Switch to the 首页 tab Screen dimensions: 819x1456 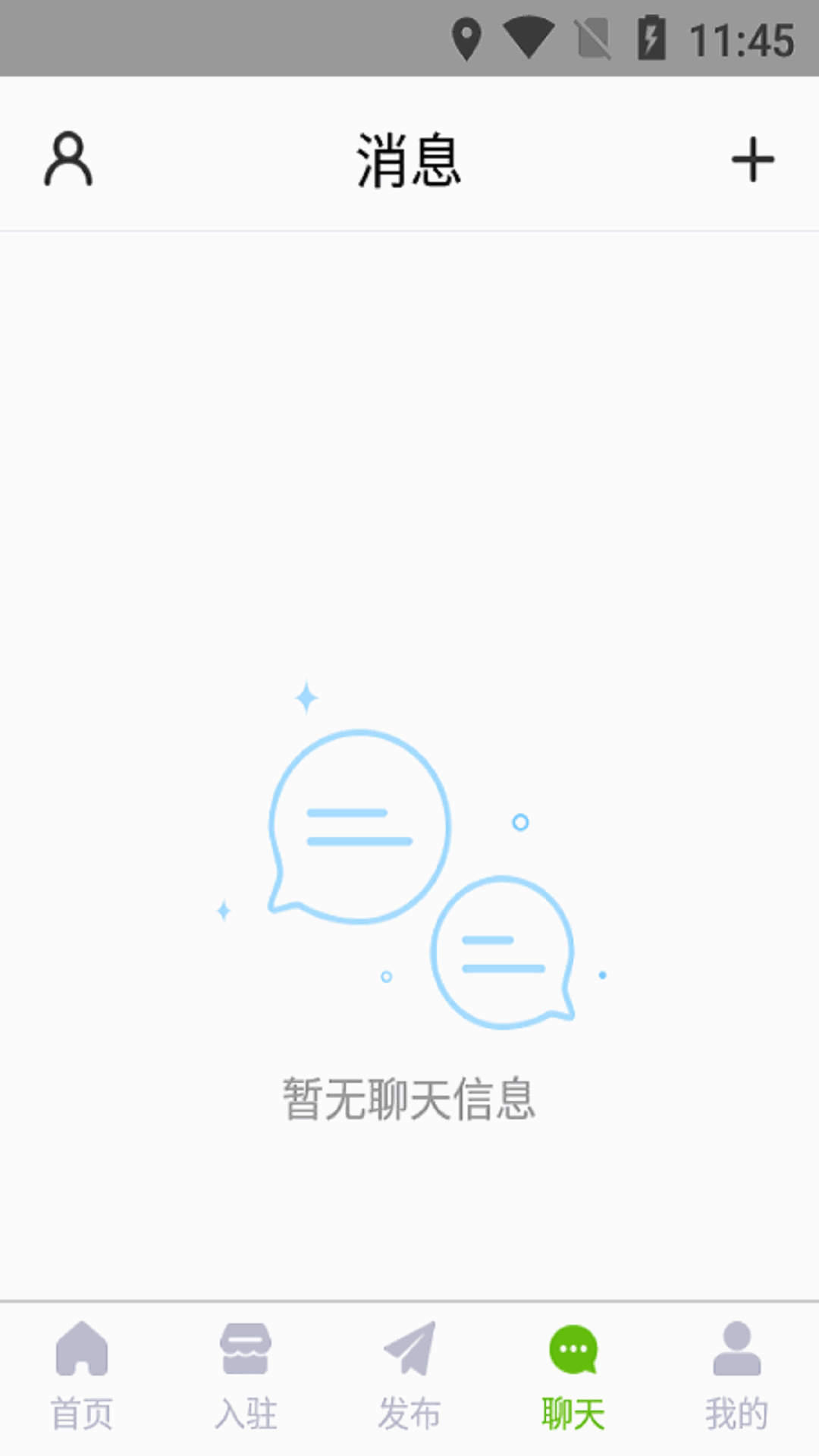82,1376
